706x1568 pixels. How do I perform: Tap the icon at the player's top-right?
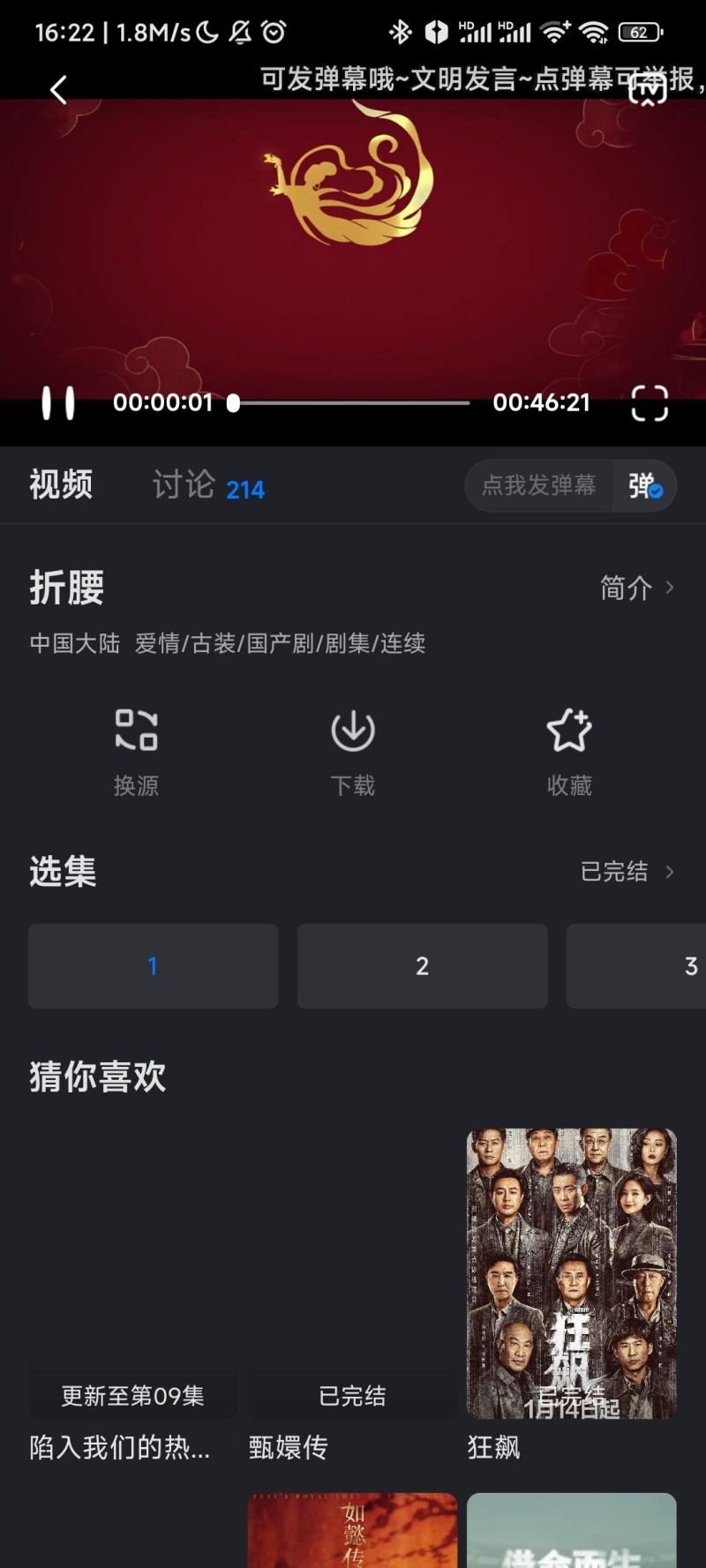click(x=647, y=89)
